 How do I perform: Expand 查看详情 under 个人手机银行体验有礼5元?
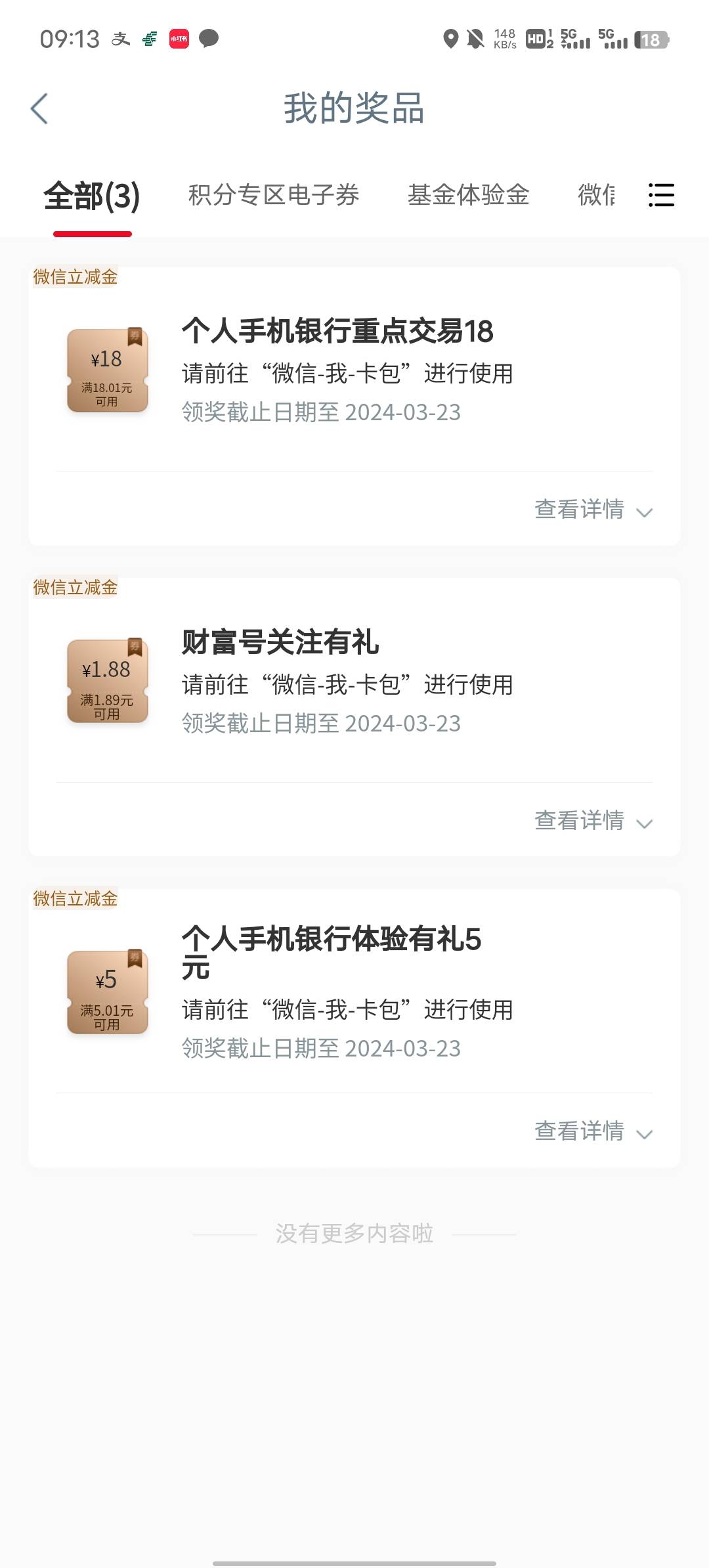593,1131
